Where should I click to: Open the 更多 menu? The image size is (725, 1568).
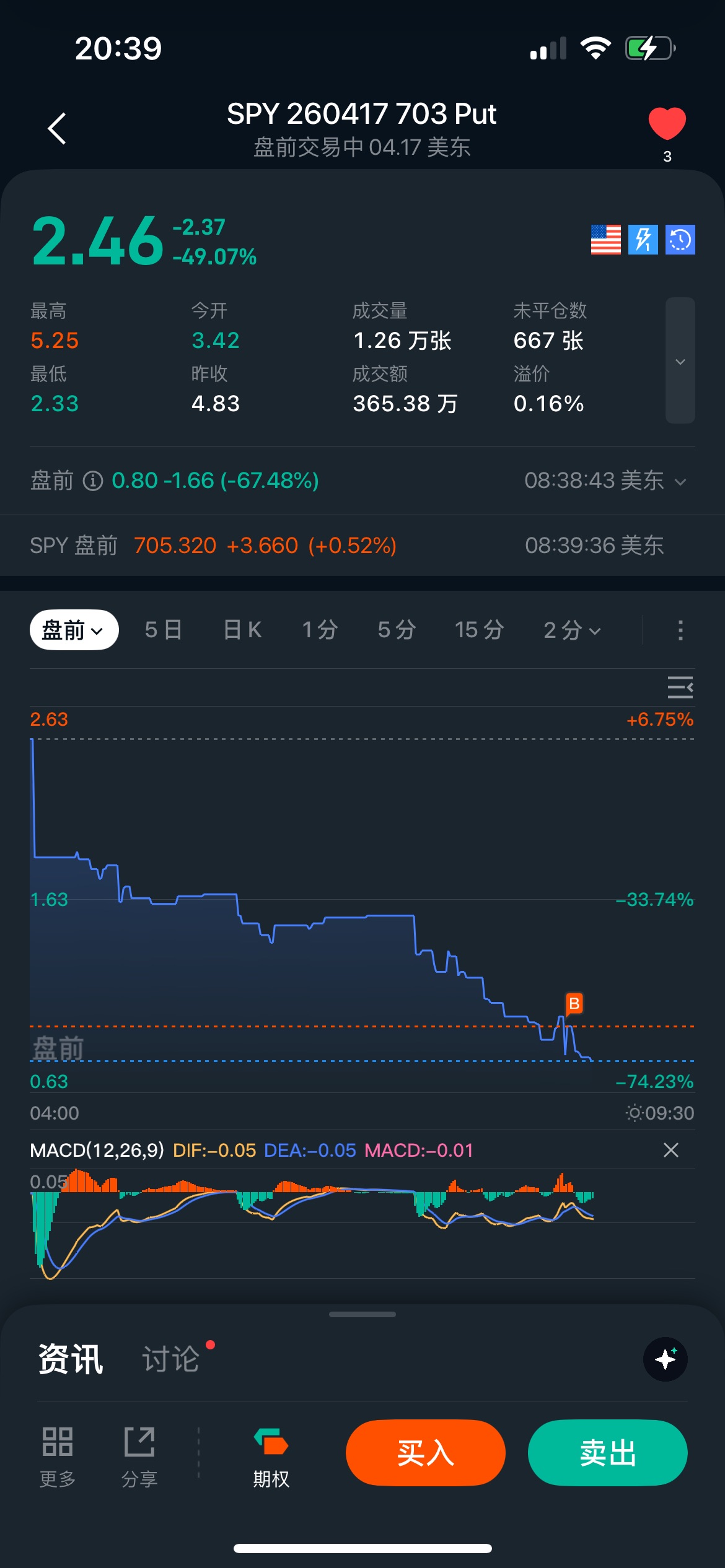58,1456
